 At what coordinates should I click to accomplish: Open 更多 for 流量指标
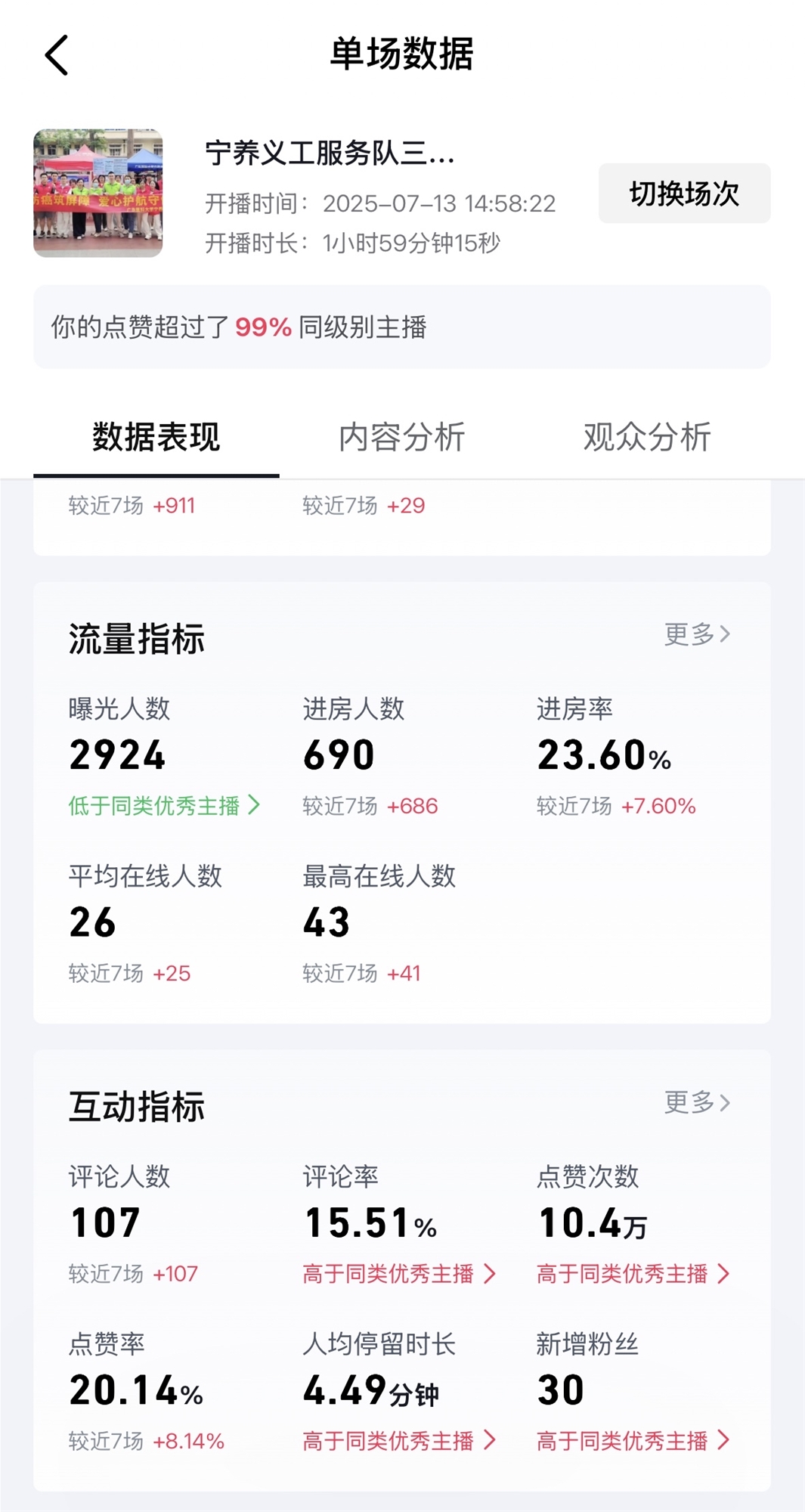[x=697, y=634]
